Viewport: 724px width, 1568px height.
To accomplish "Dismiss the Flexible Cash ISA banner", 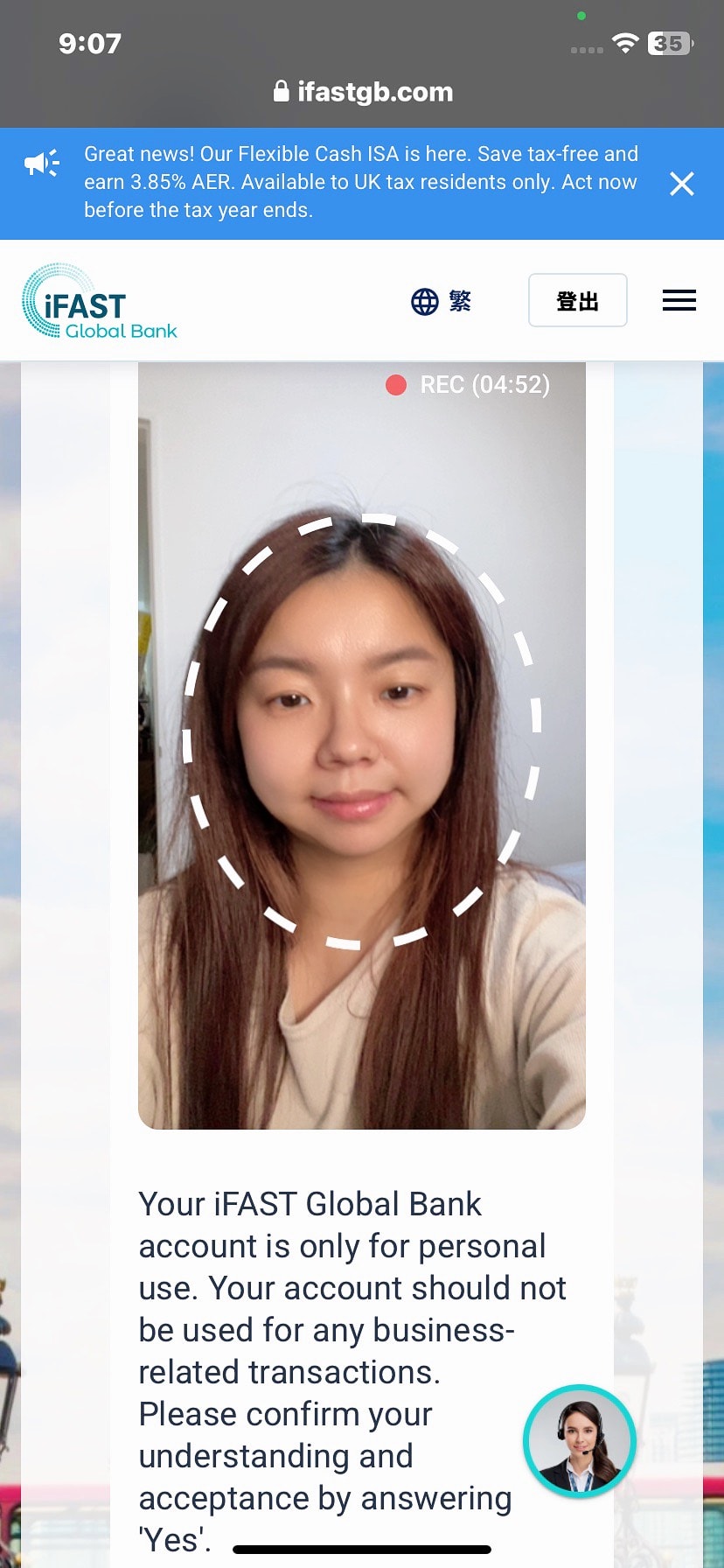I will point(681,184).
